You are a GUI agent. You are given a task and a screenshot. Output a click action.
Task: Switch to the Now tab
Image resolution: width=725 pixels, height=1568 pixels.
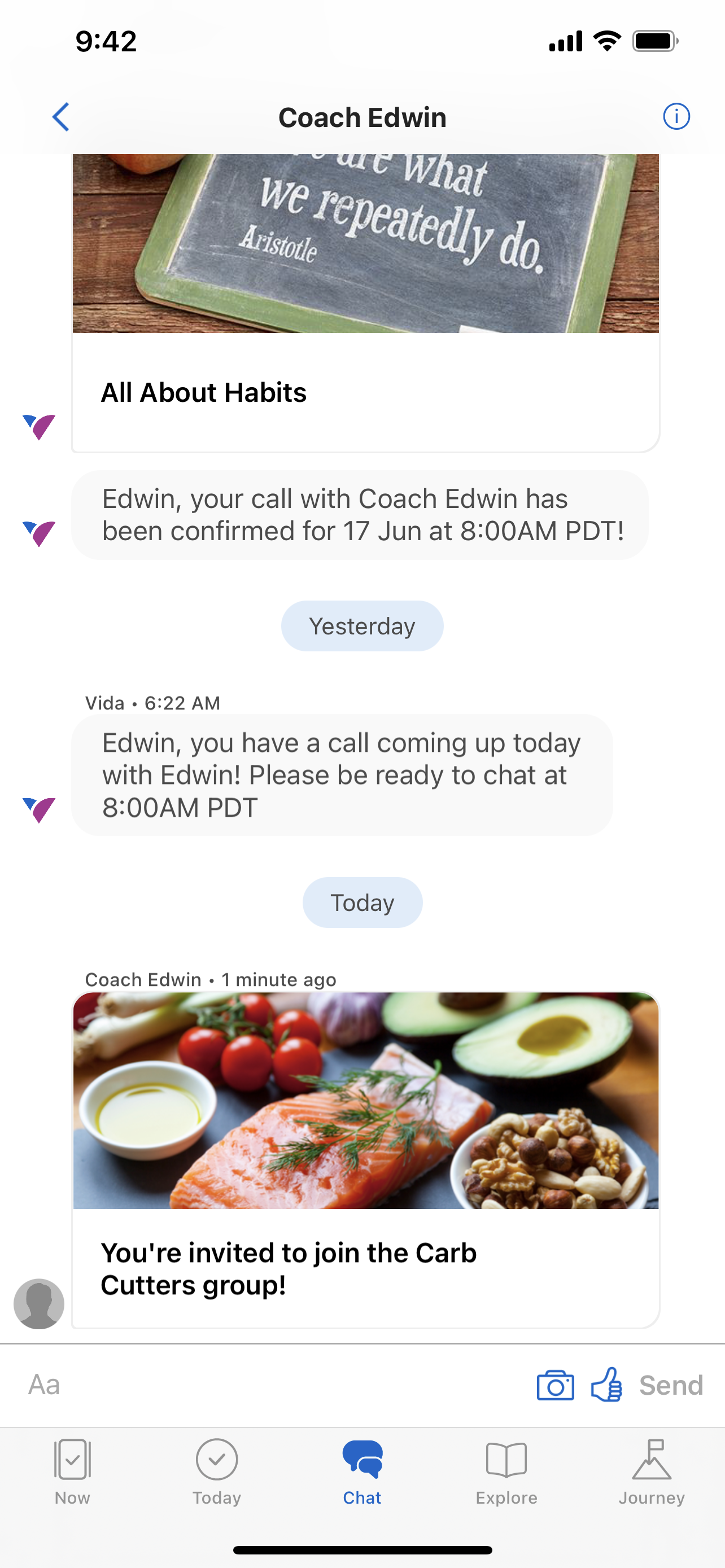pyautogui.click(x=72, y=1472)
